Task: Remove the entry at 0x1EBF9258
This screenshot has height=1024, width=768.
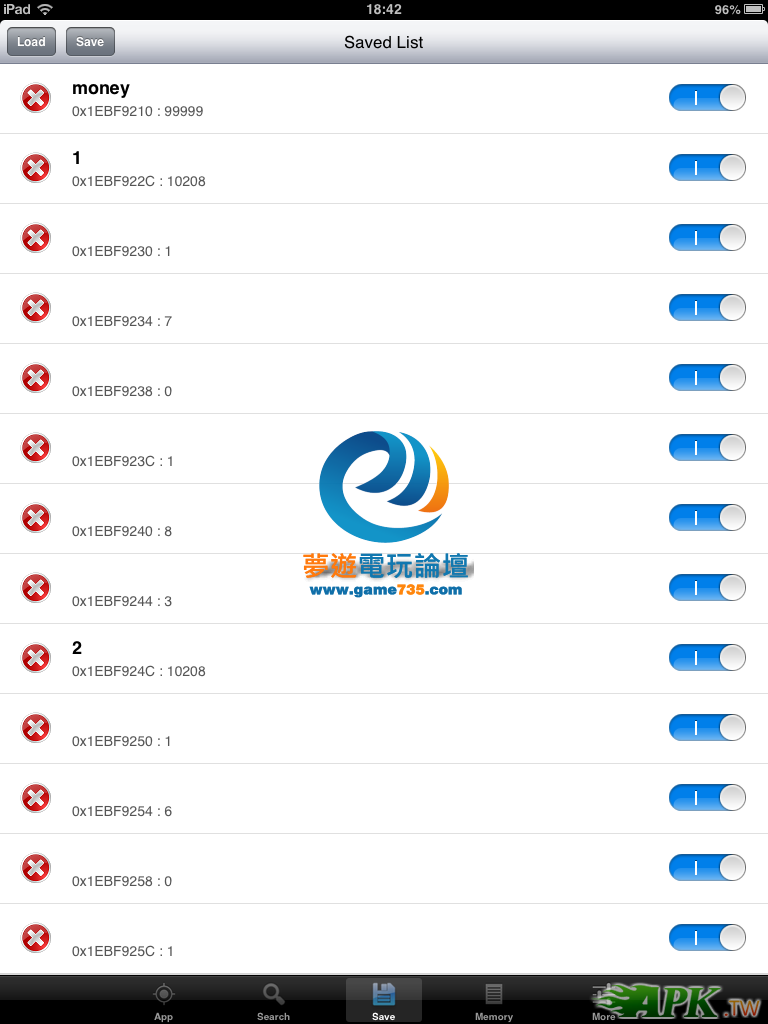Action: point(36,868)
